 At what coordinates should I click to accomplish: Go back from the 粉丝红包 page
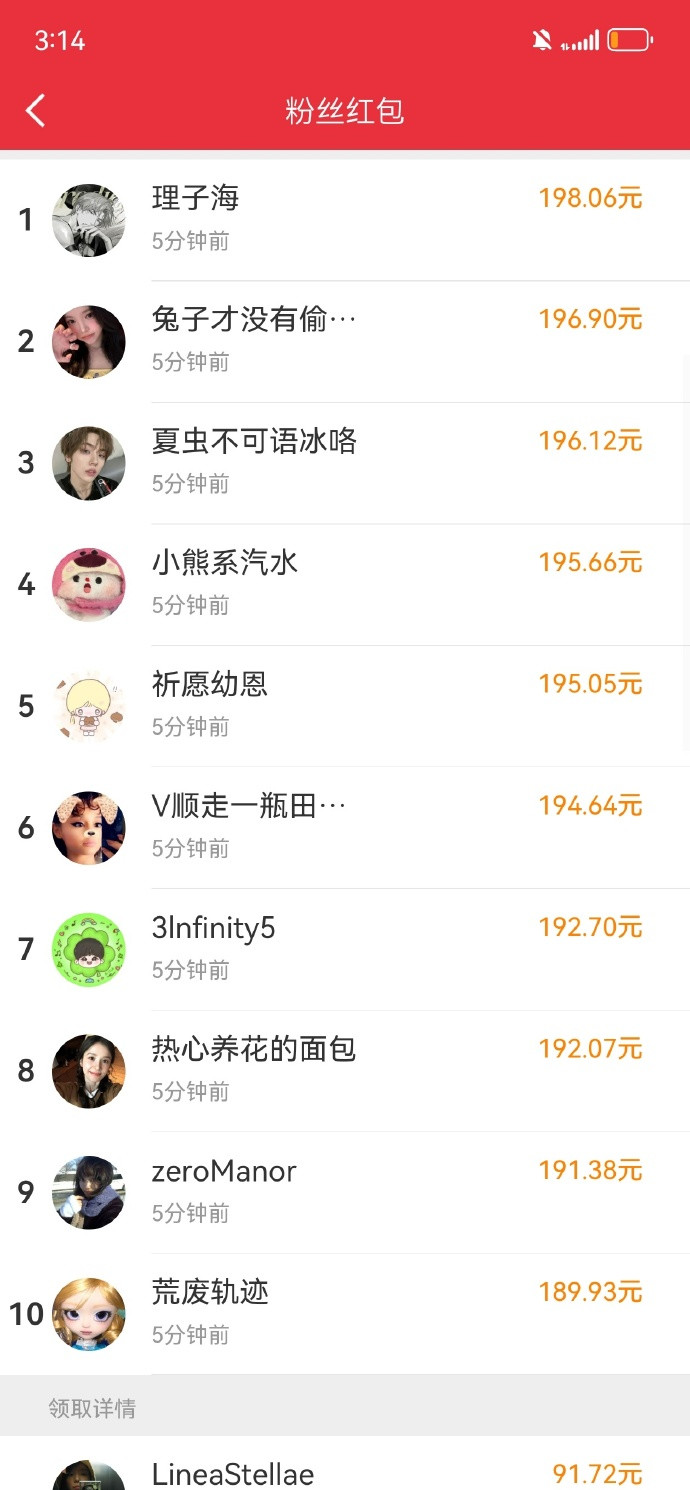[x=36, y=110]
